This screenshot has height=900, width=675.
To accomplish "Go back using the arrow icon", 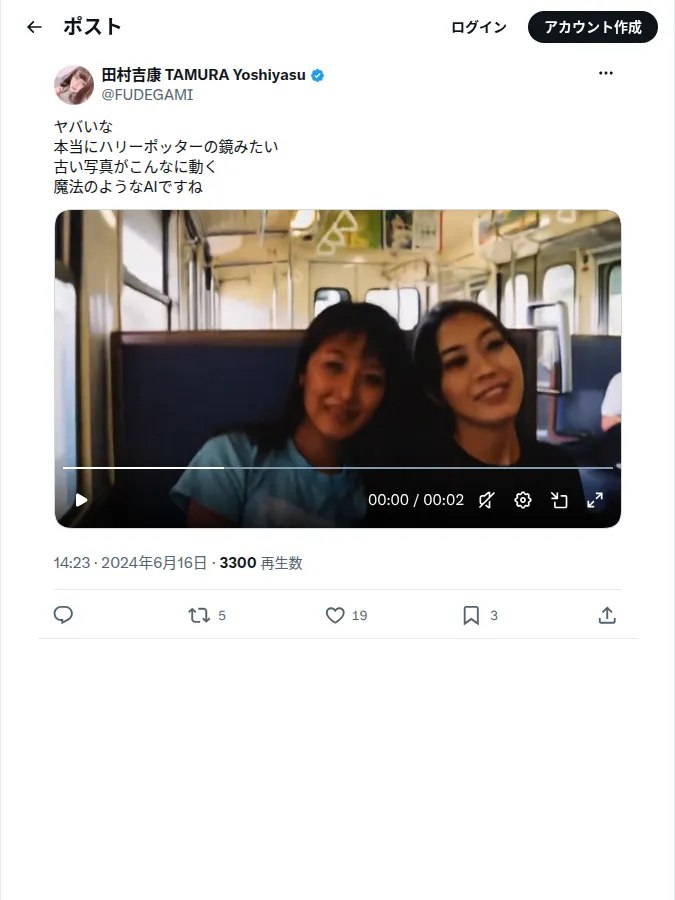I will (34, 27).
